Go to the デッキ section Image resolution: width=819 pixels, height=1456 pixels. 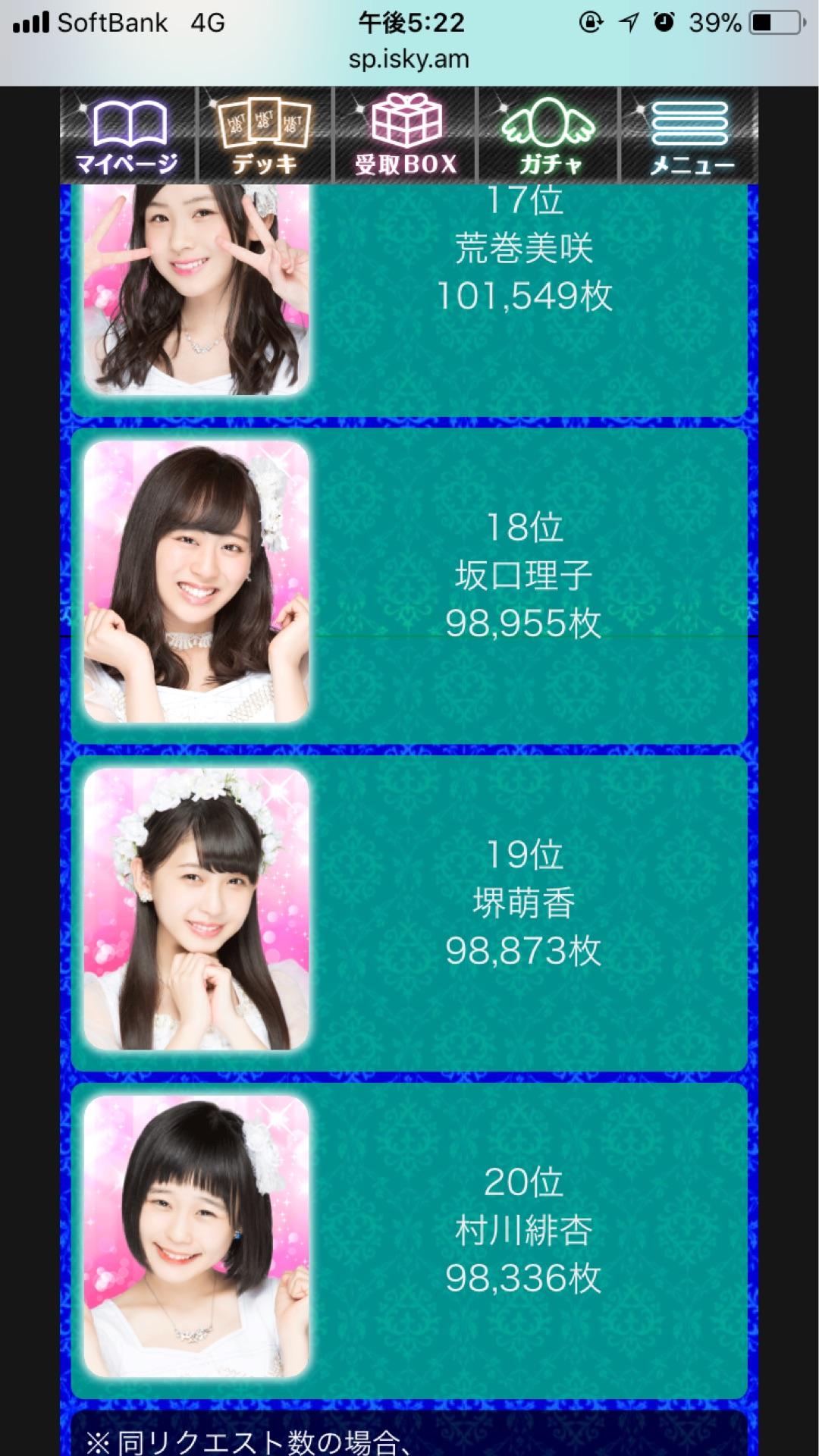coord(264,135)
